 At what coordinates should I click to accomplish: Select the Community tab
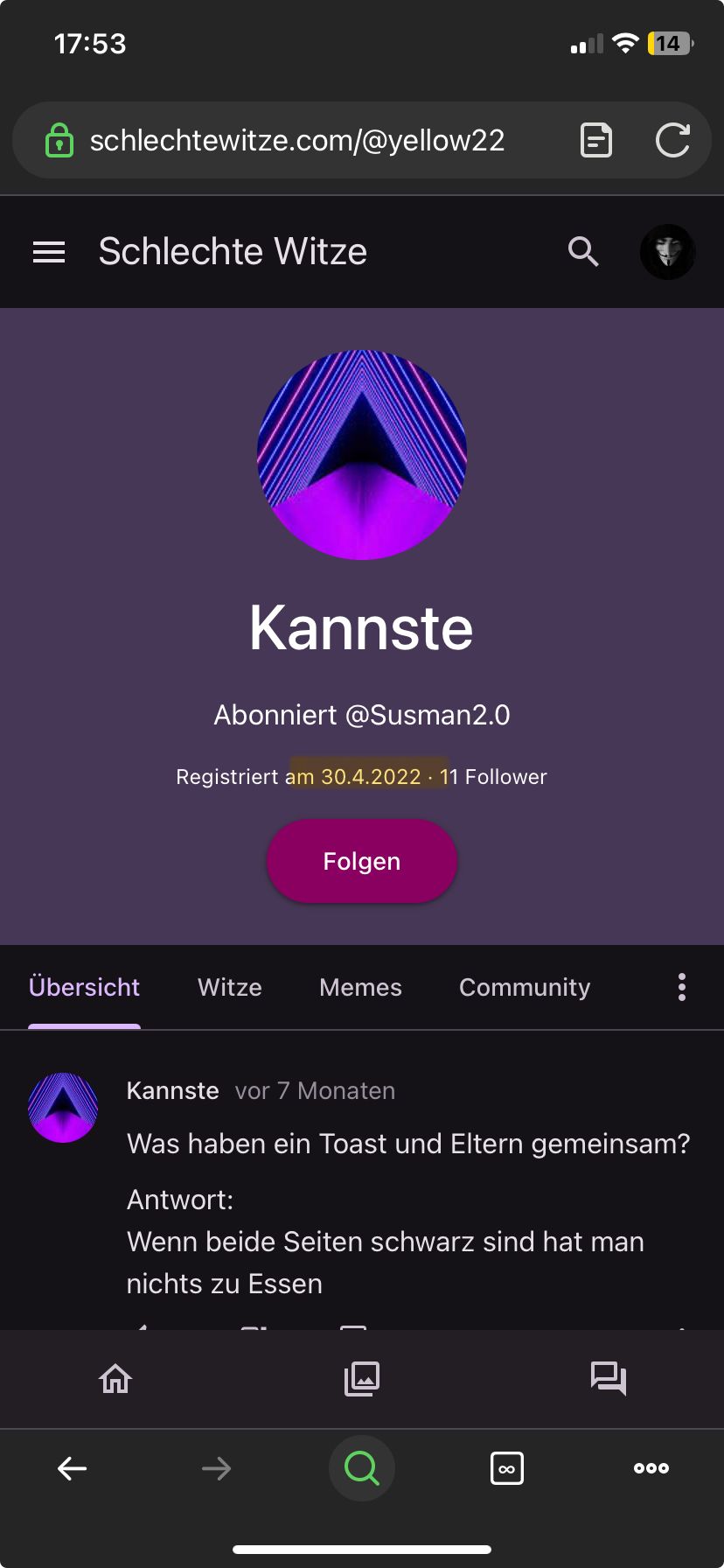tap(525, 987)
